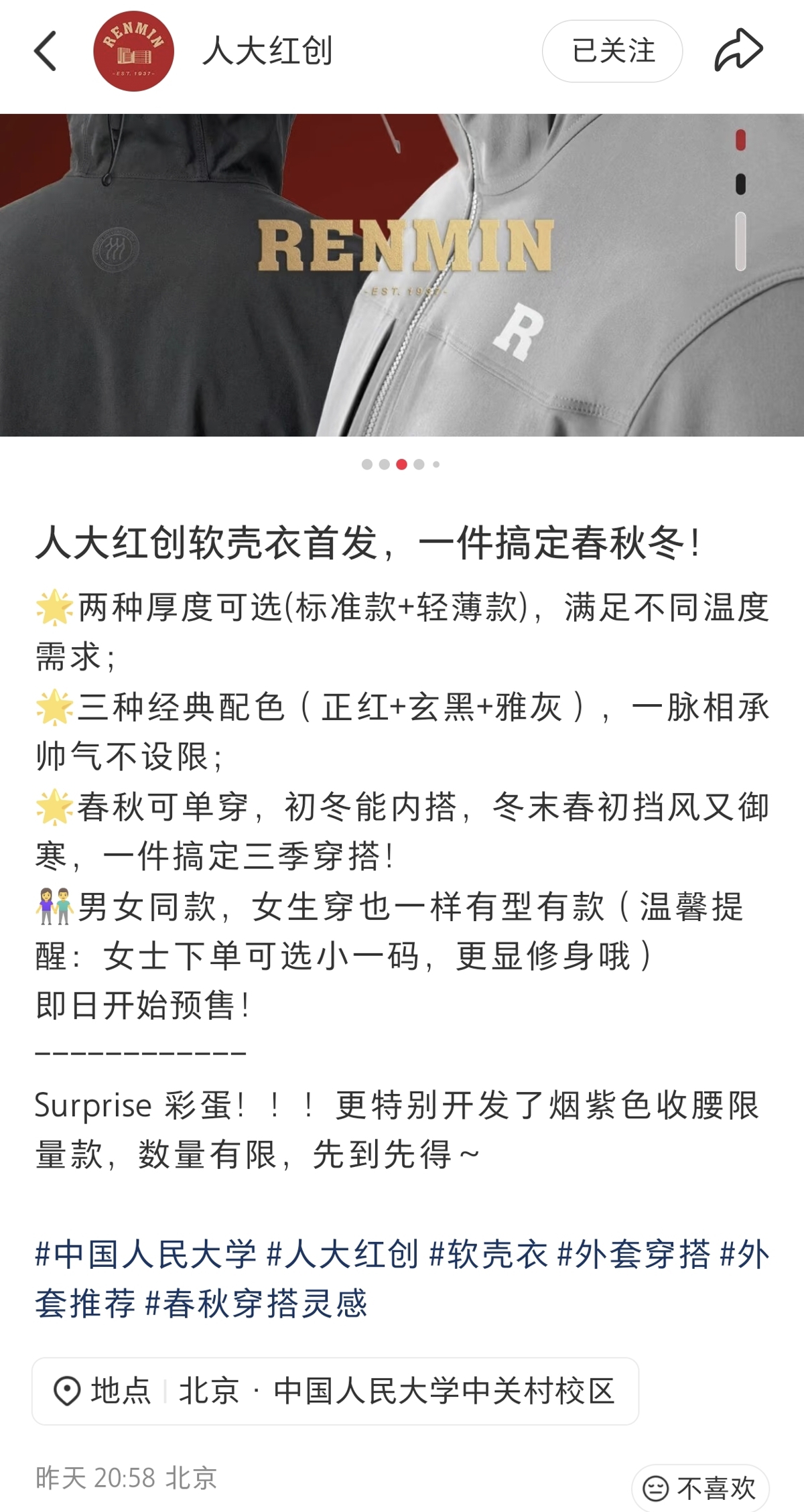
Task: Tap the active red carousel dot
Action: (x=402, y=463)
